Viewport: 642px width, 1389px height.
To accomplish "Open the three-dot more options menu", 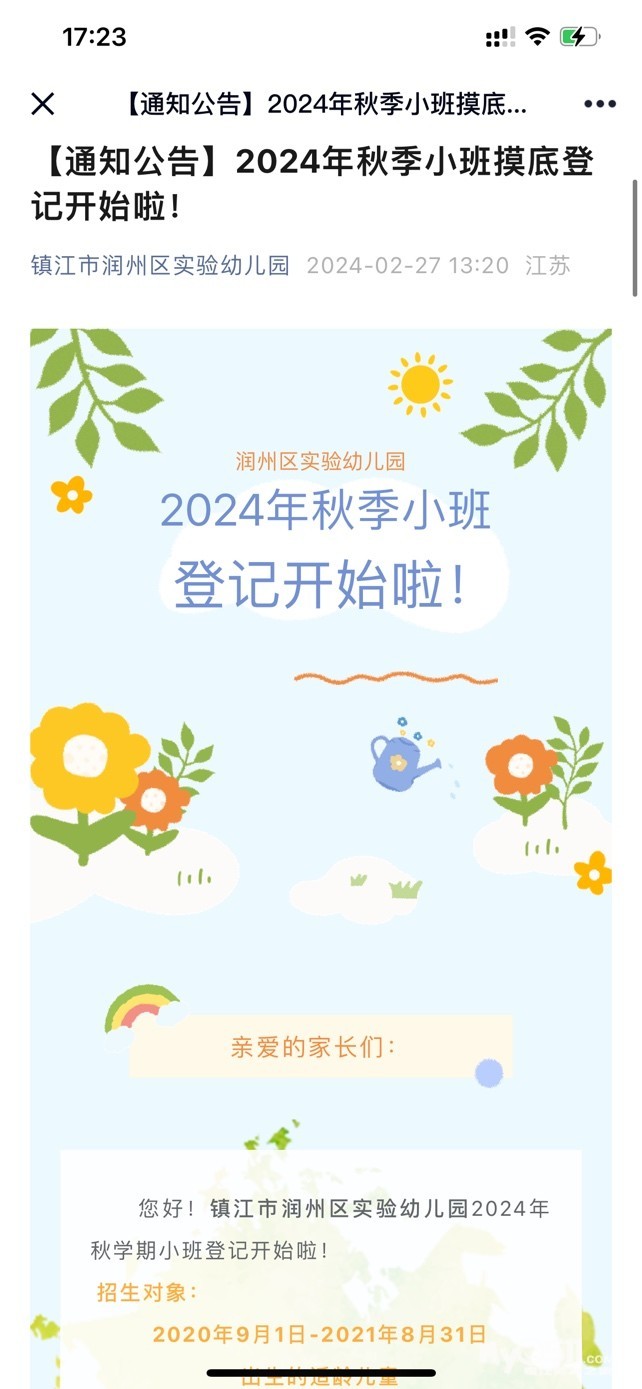I will pos(600,103).
